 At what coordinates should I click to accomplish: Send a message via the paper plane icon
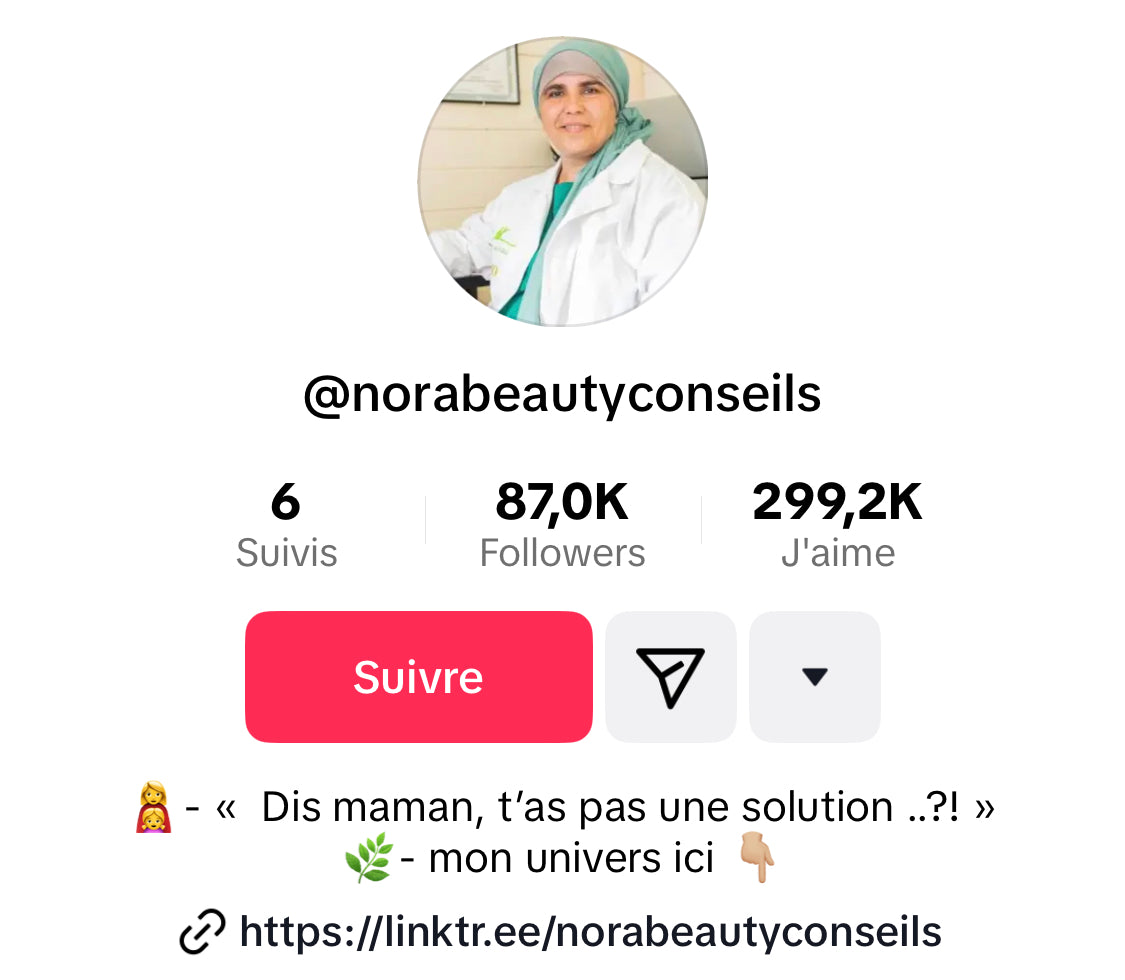click(670, 677)
